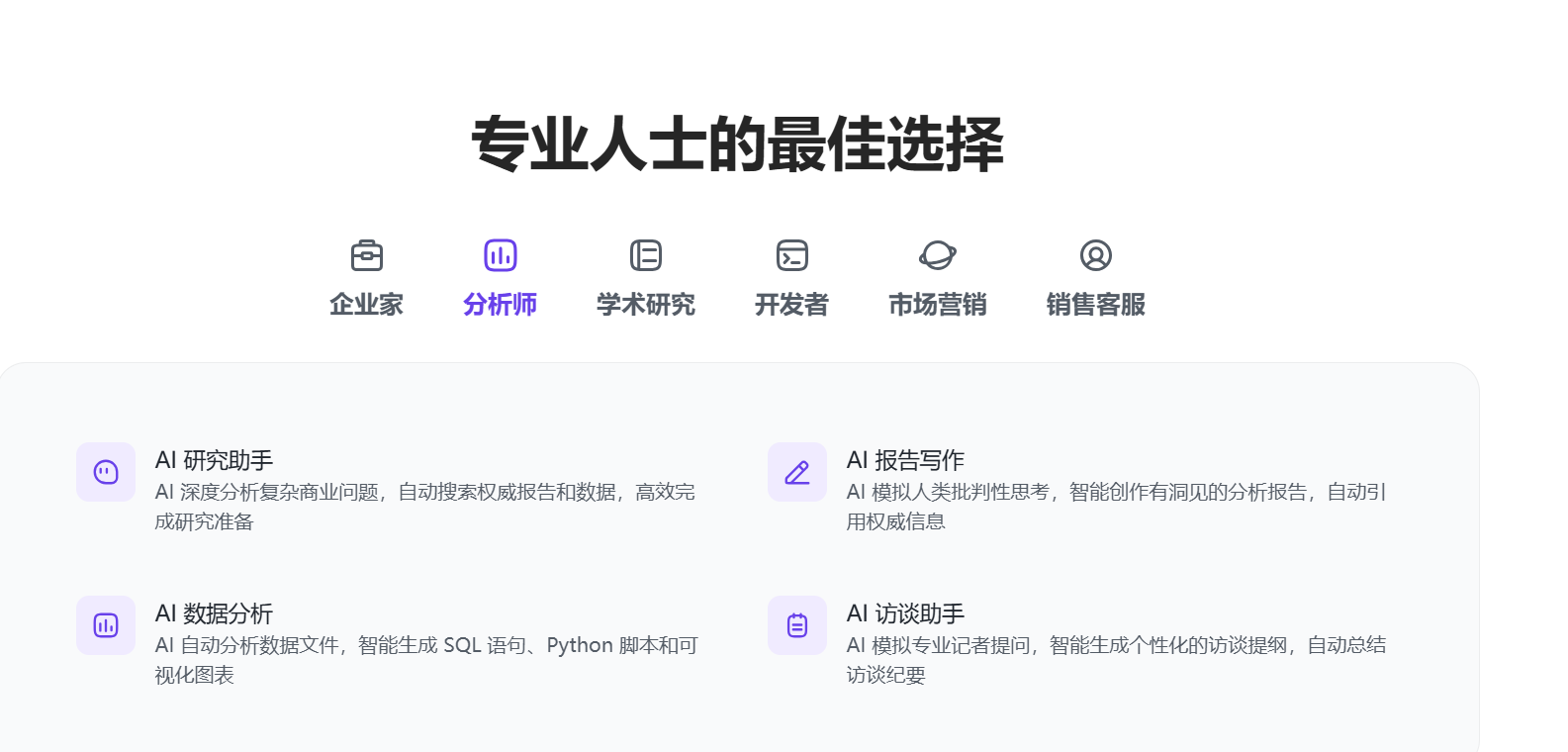The height and width of the screenshot is (752, 1568).
Task: Show the 市场营销 tab
Action: click(937, 279)
